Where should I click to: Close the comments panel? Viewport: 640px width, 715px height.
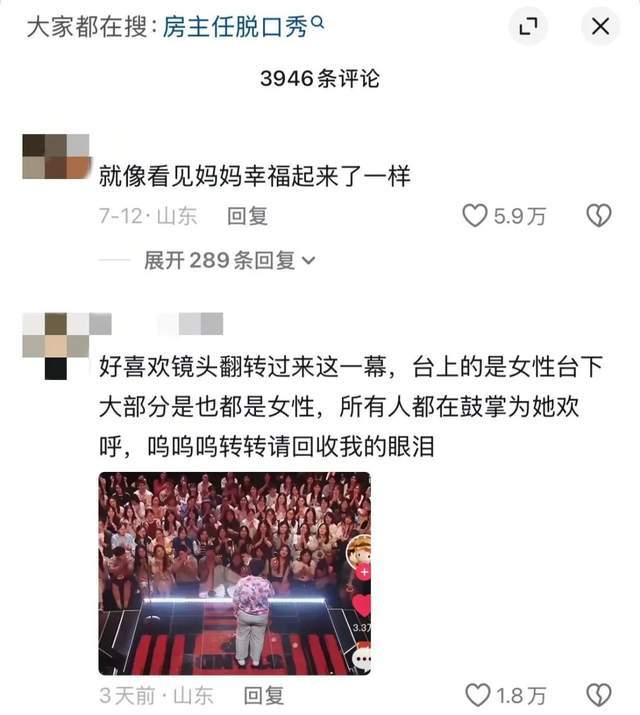coord(600,28)
